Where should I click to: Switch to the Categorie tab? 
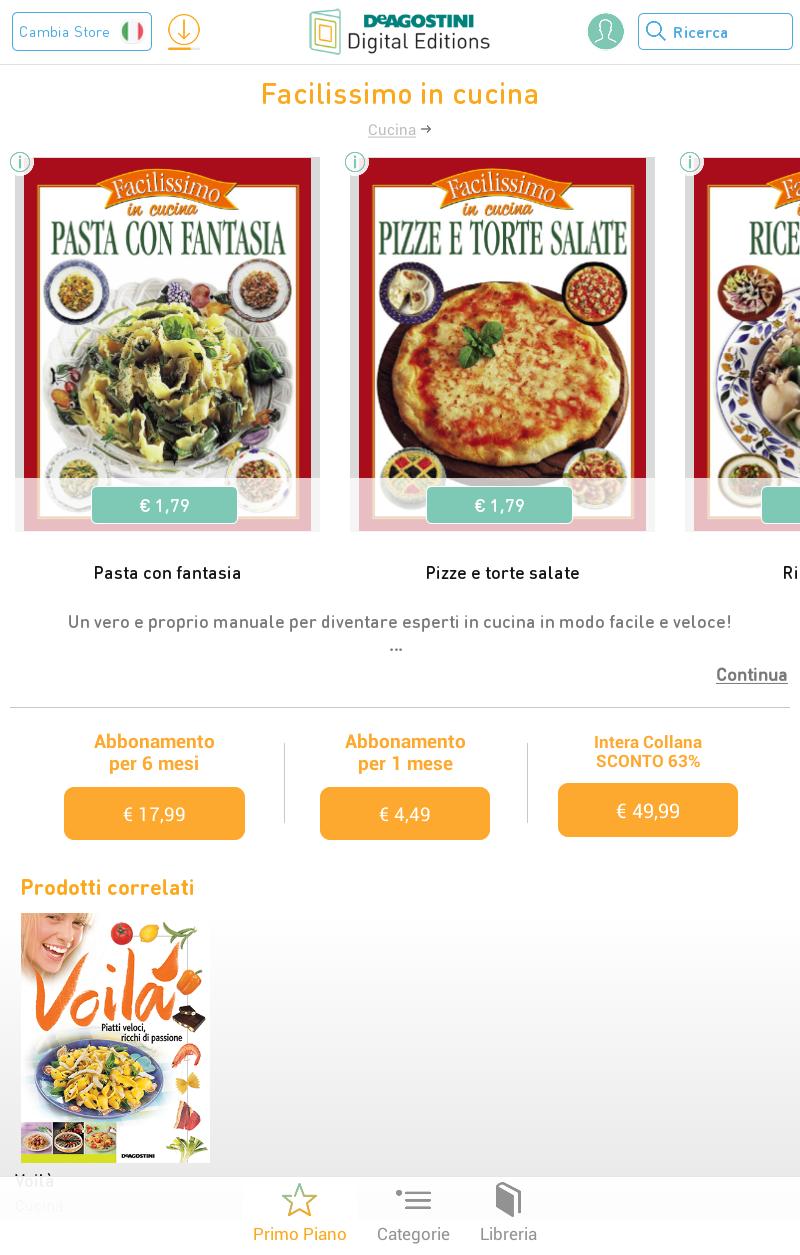point(413,1213)
